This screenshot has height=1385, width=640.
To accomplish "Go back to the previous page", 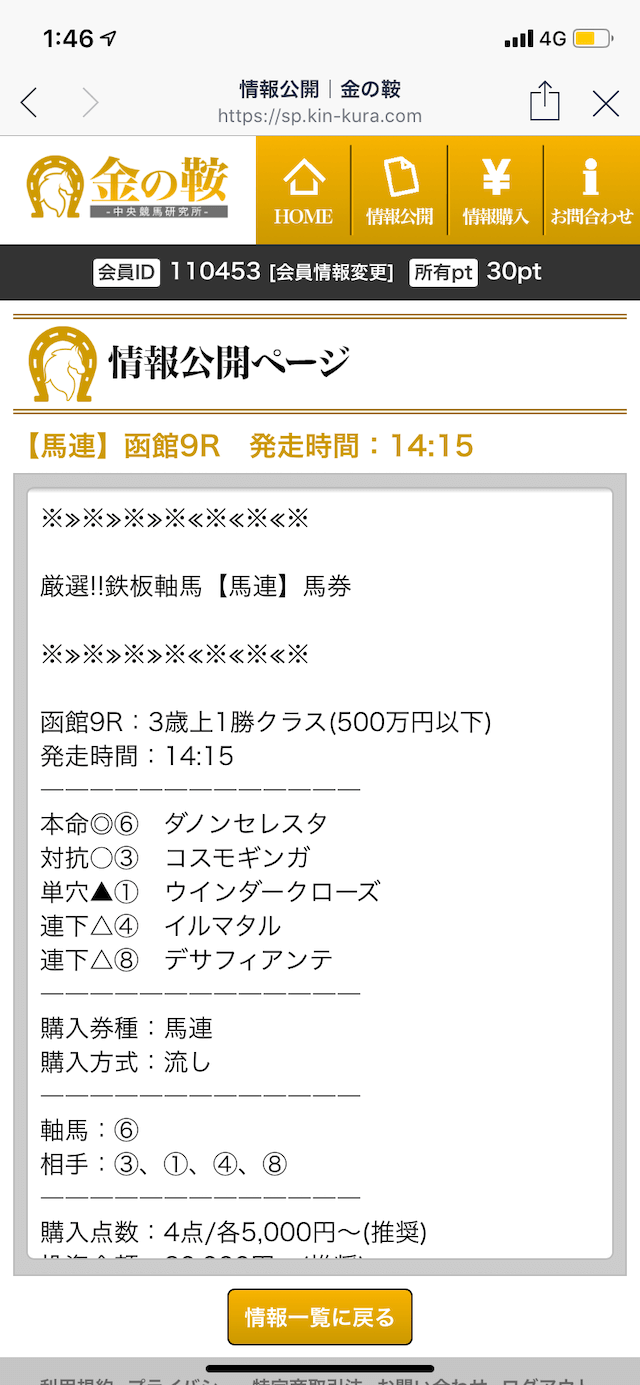I will 29,102.
